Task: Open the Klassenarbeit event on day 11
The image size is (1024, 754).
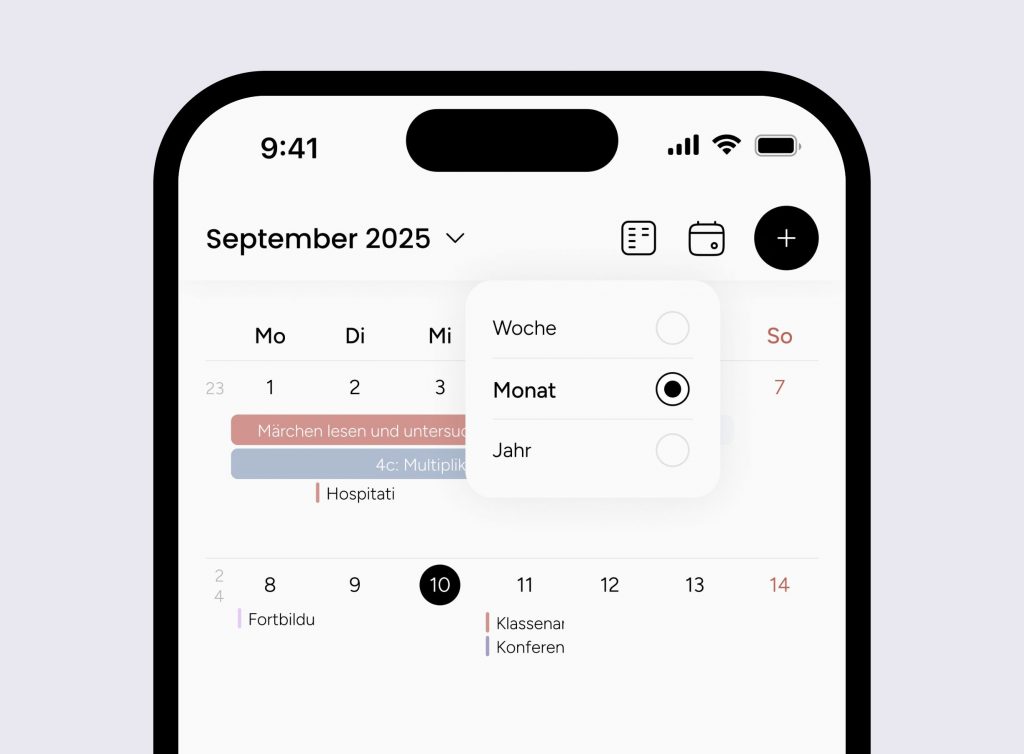Action: click(x=527, y=623)
